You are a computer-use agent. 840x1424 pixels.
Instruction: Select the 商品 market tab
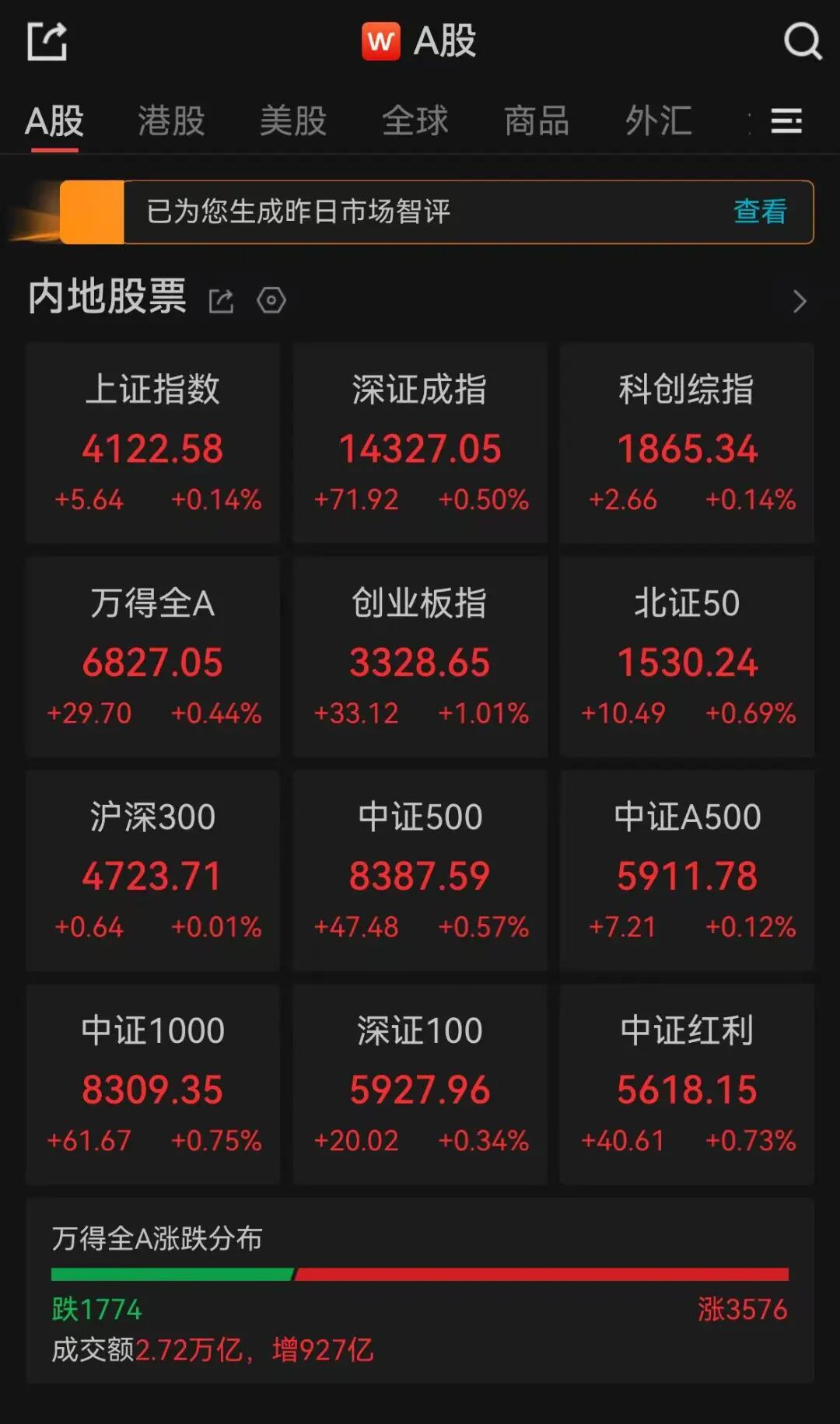[537, 122]
